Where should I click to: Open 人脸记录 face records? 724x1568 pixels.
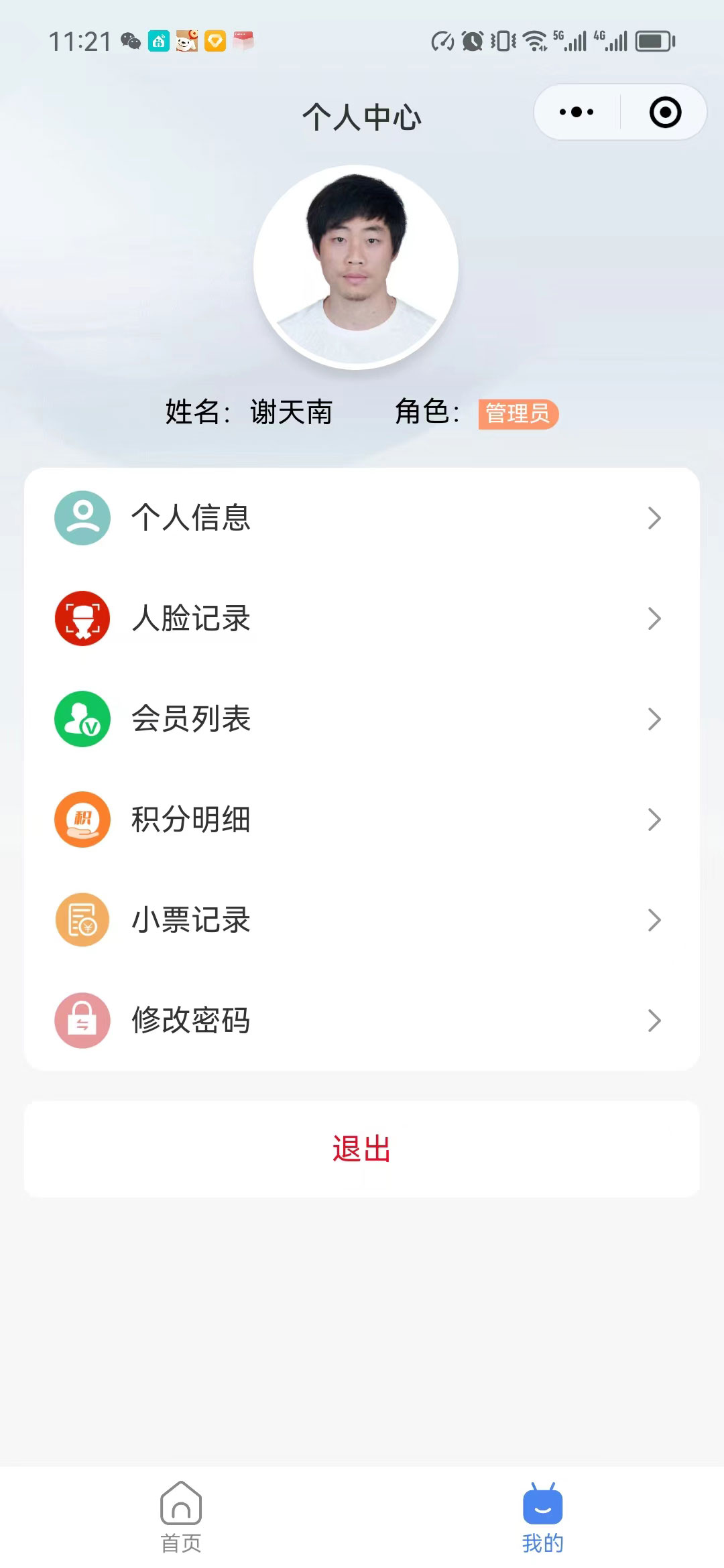pyautogui.click(x=362, y=618)
